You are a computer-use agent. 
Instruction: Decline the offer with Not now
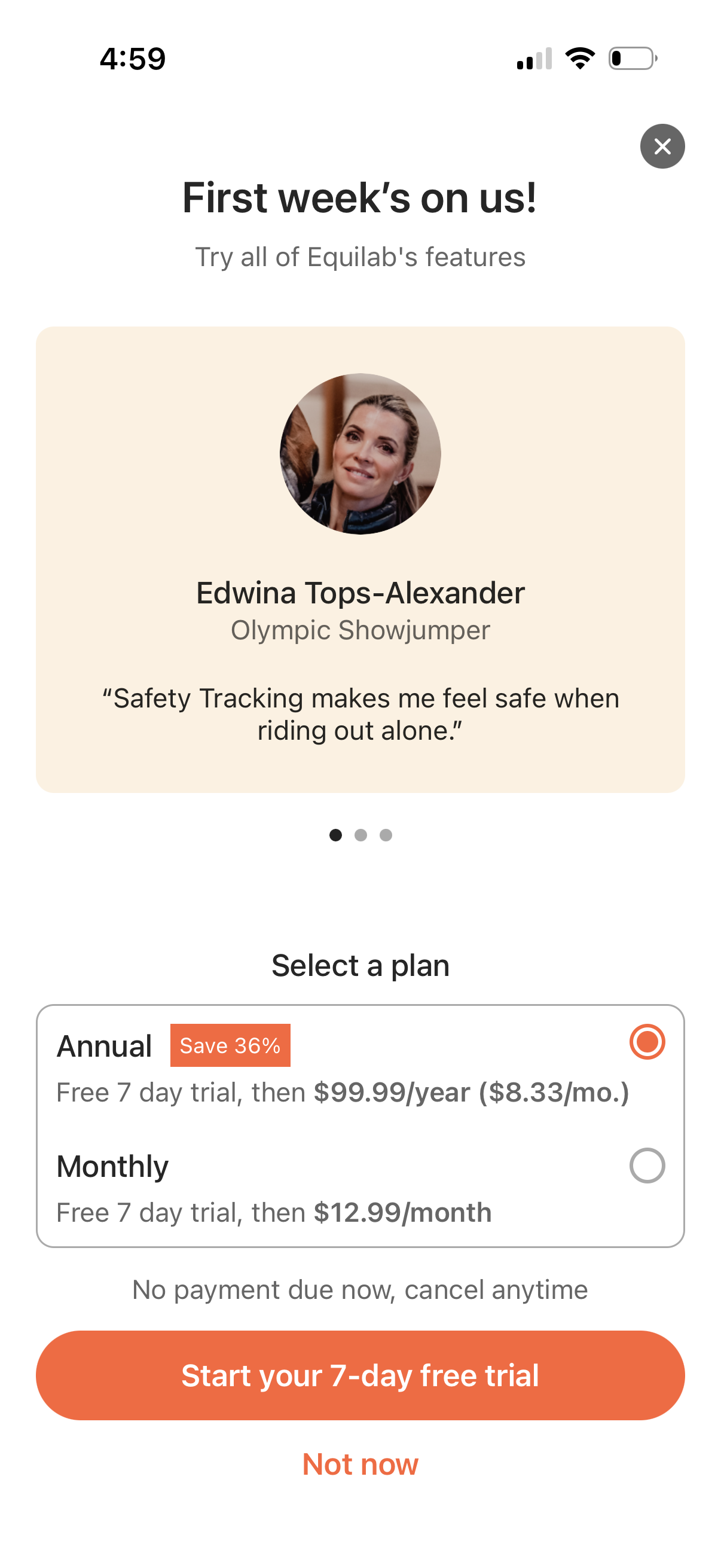coord(360,1465)
